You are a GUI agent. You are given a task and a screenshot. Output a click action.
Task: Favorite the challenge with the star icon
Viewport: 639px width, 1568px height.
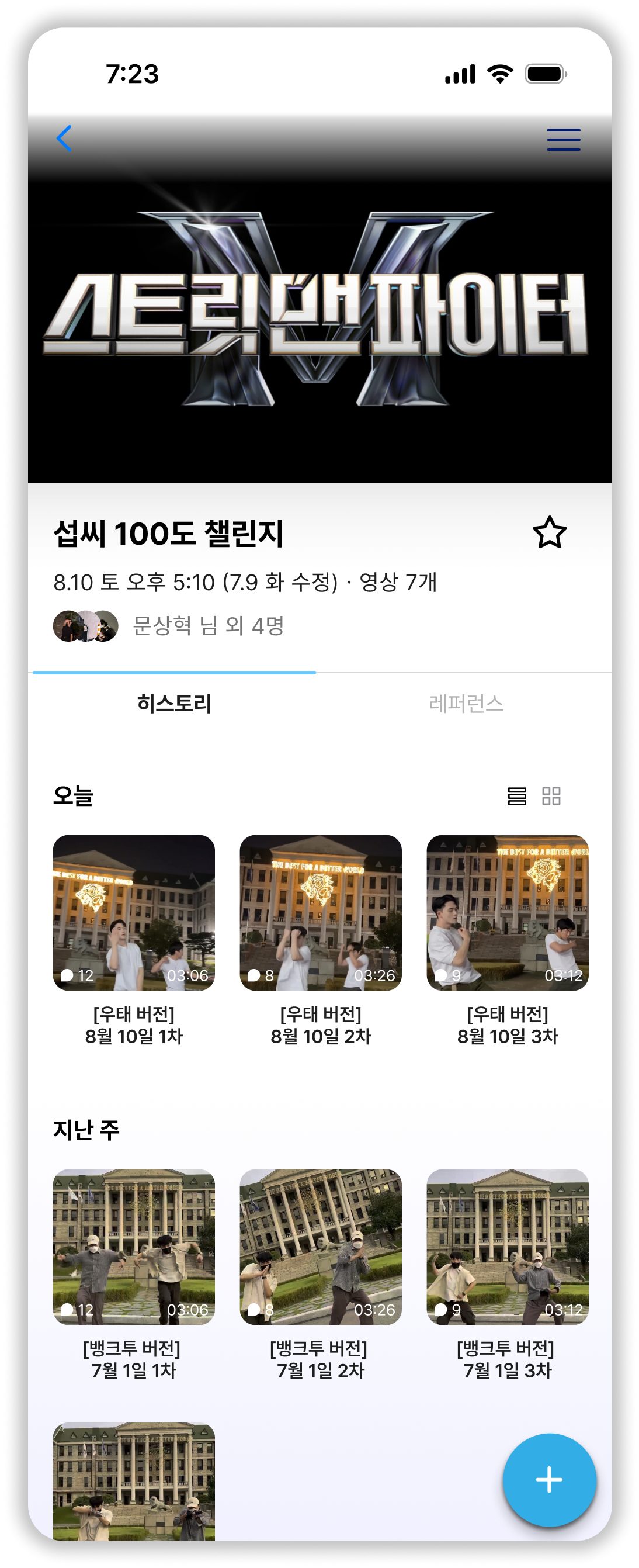pos(550,532)
